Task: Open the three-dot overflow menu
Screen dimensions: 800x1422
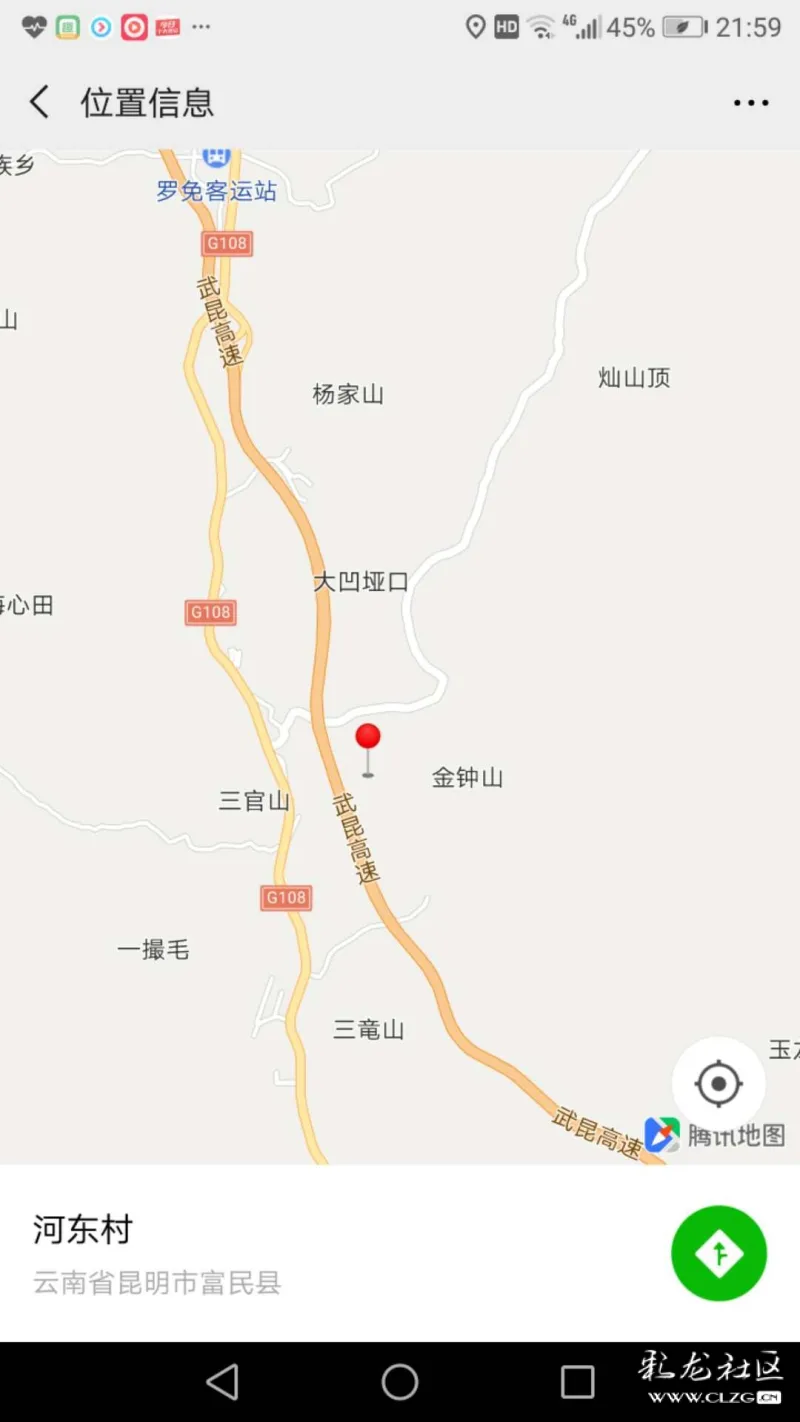Action: (750, 102)
